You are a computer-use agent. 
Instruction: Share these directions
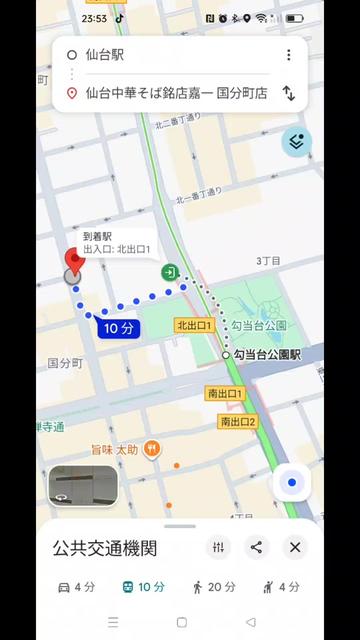[256, 547]
